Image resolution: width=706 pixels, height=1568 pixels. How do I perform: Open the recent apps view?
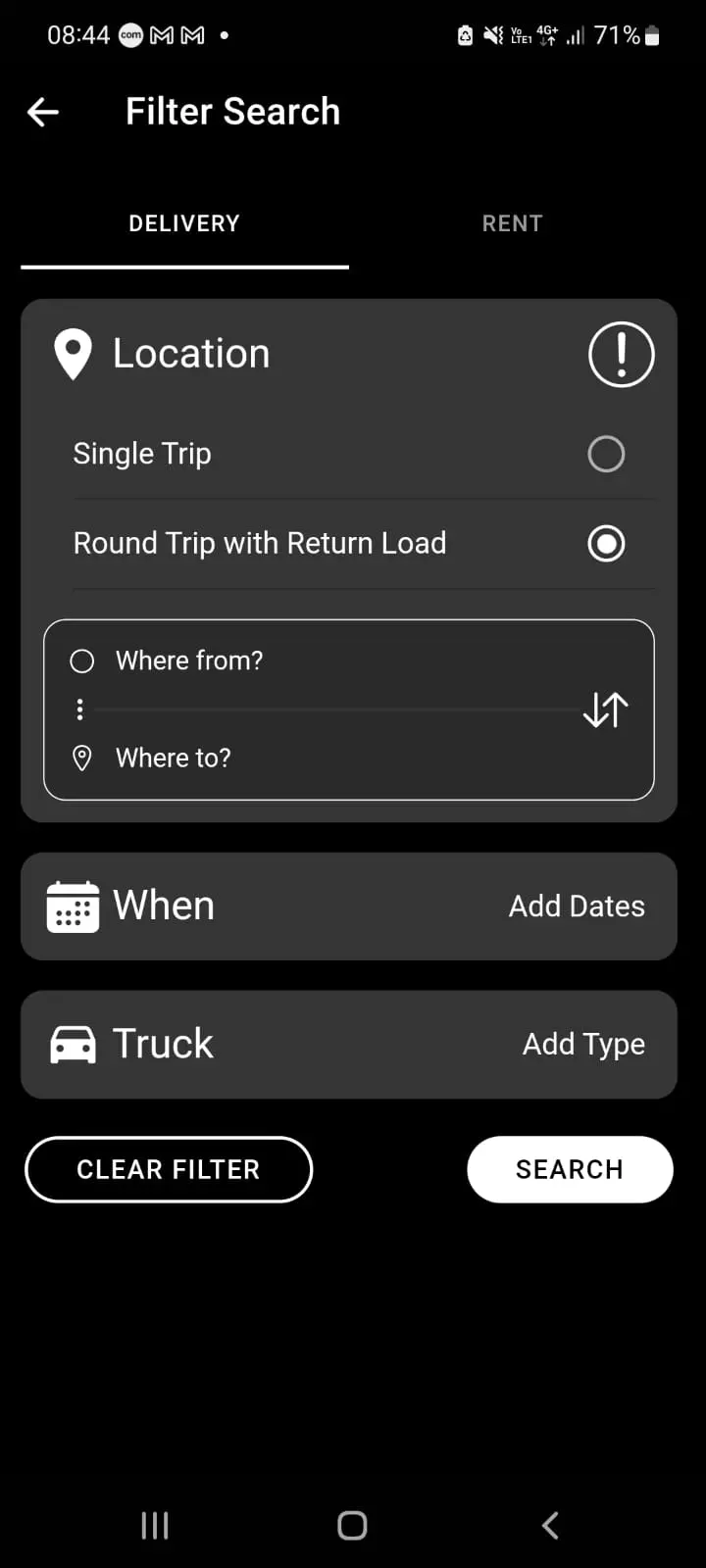point(155,1525)
